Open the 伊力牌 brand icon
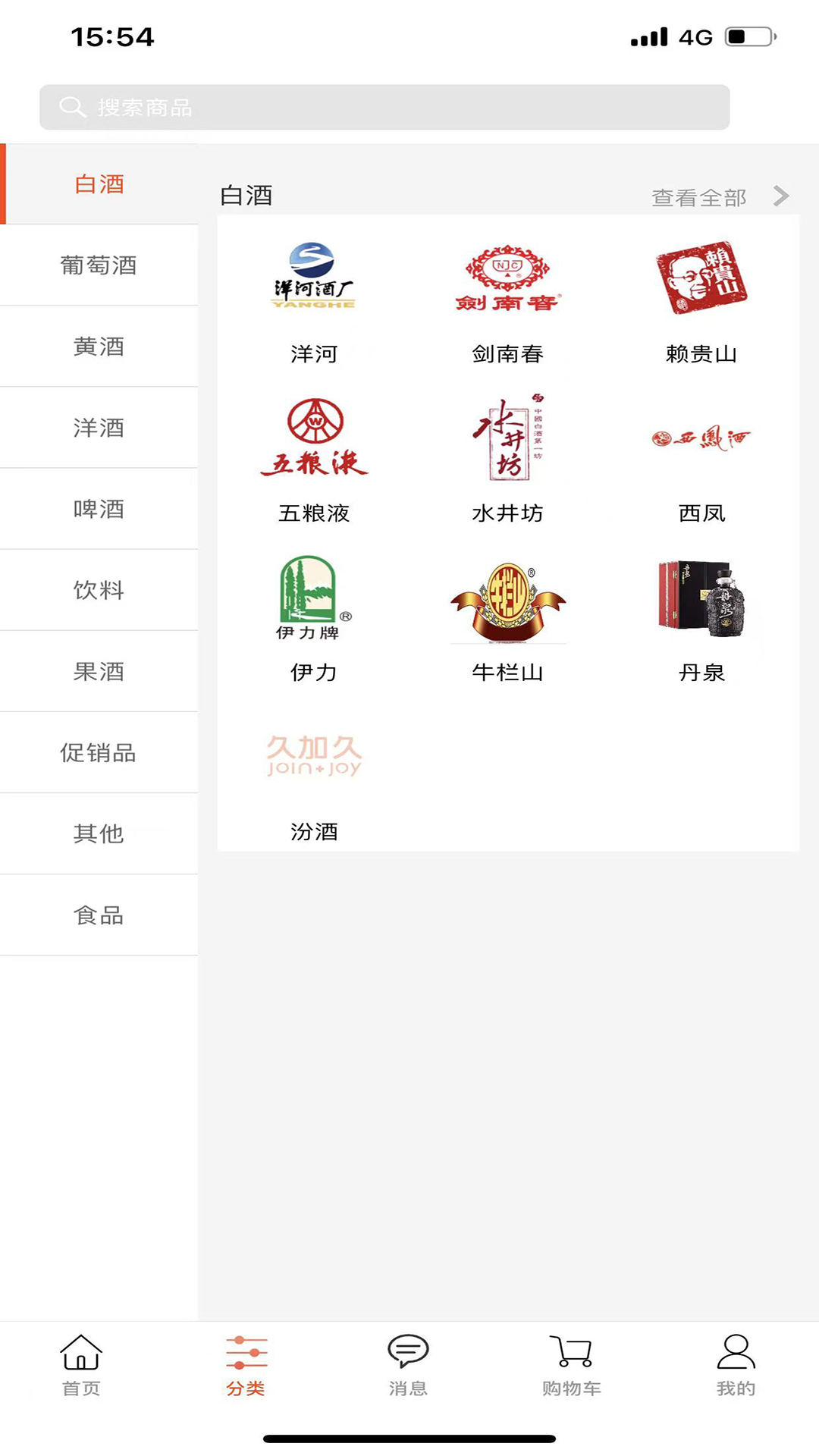The width and height of the screenshot is (819, 1456). [314, 599]
